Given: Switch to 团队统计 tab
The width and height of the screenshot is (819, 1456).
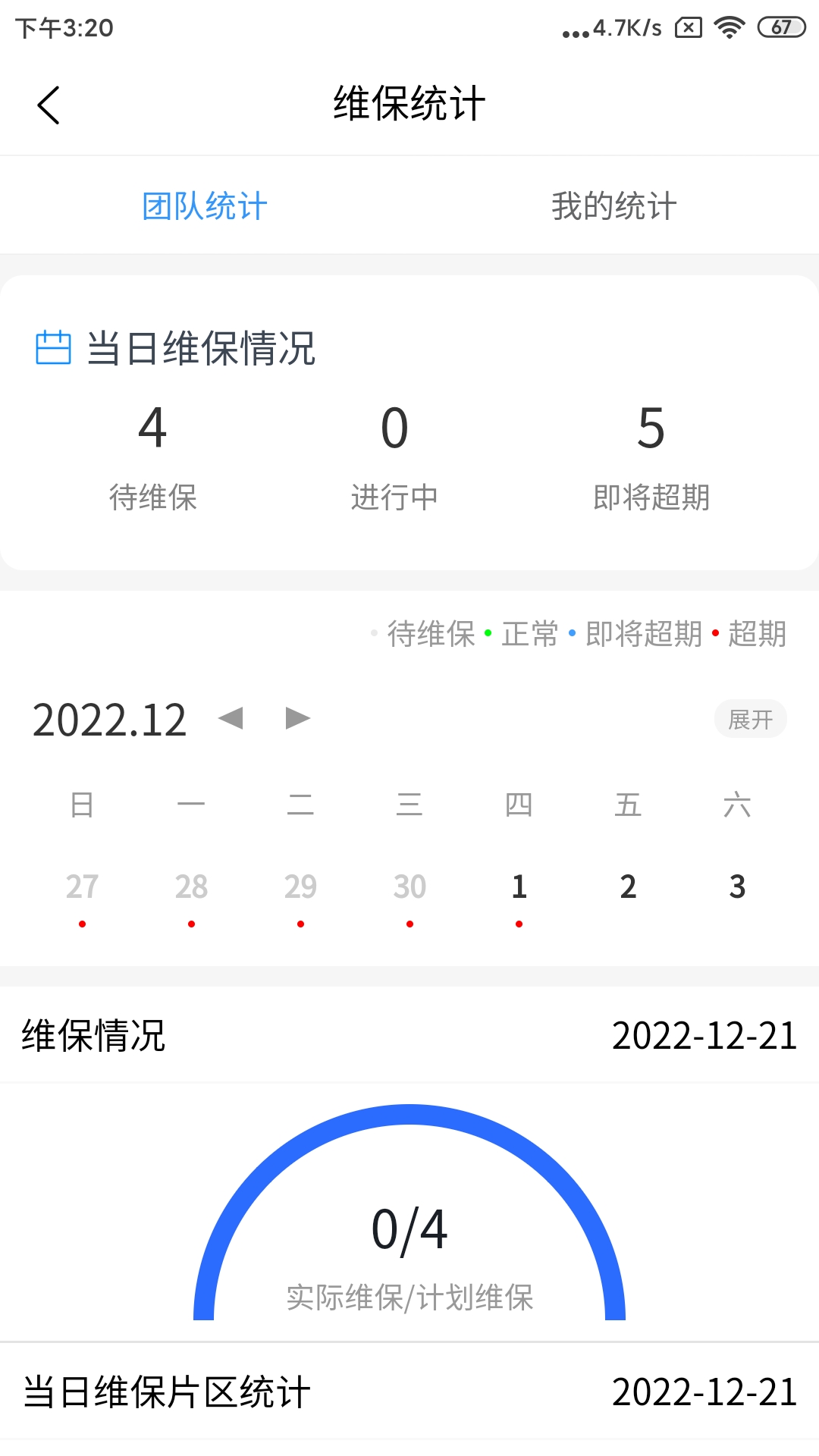Looking at the screenshot, I should click(x=205, y=206).
